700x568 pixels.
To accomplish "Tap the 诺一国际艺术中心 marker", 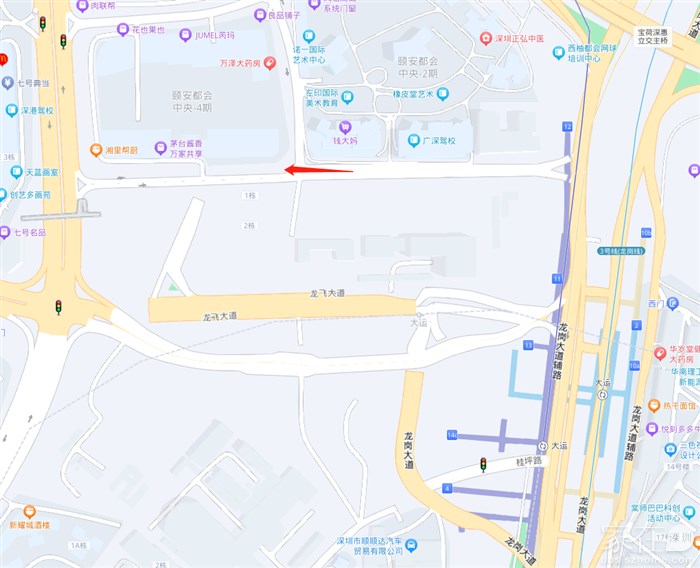I will (x=308, y=37).
